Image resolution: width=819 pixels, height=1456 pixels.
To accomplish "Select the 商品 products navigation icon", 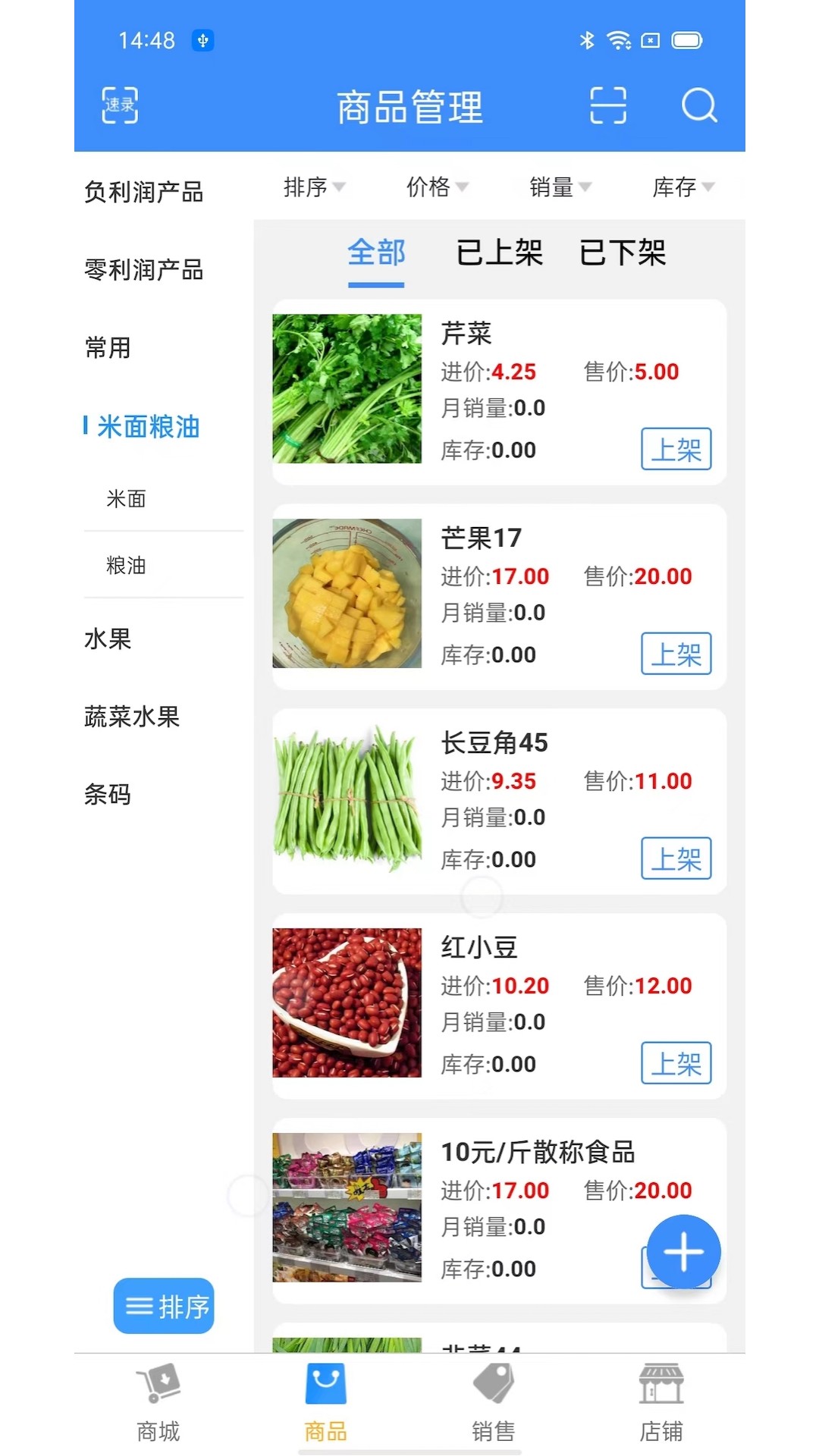I will [x=325, y=1407].
